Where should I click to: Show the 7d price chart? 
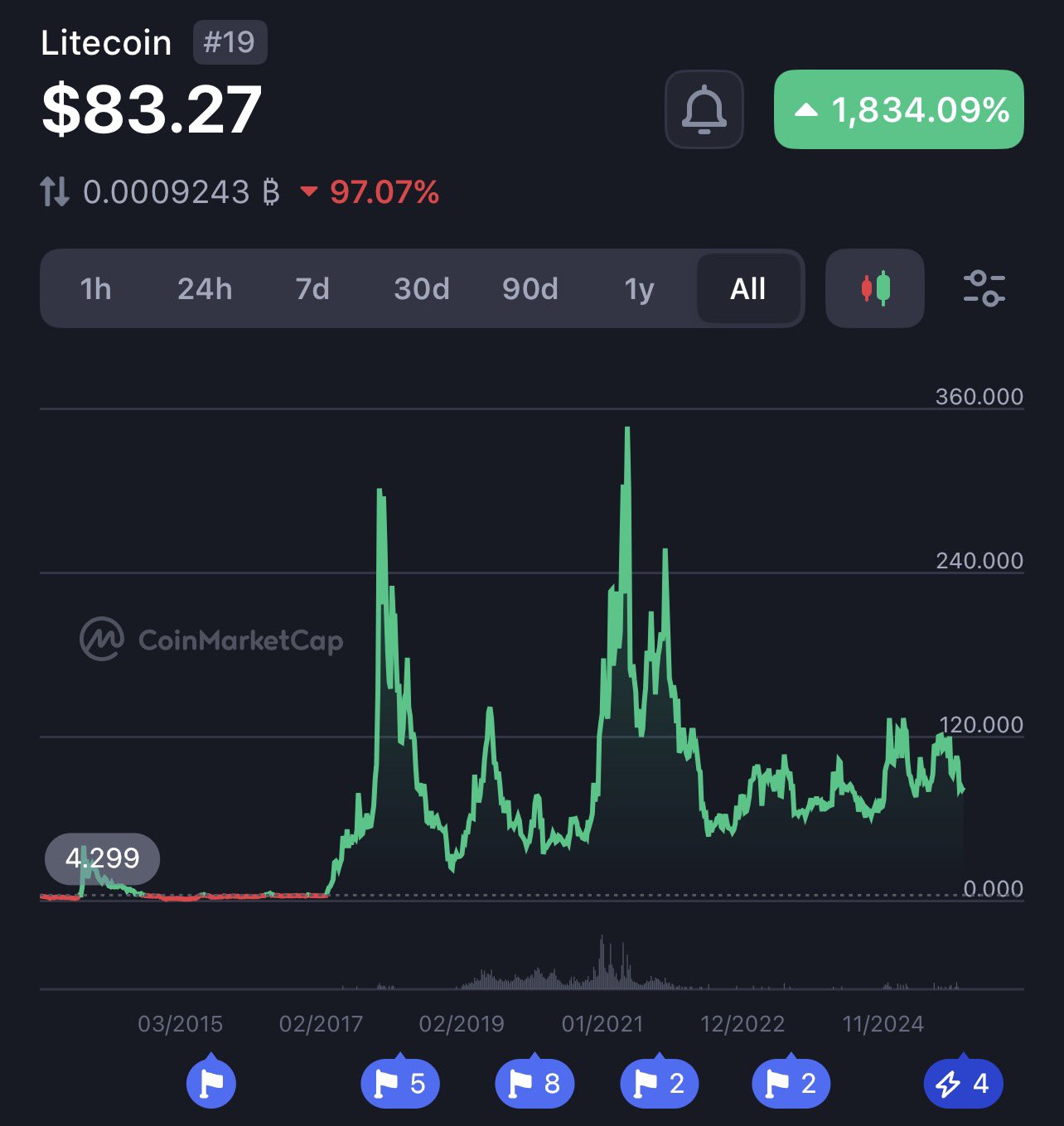(312, 288)
